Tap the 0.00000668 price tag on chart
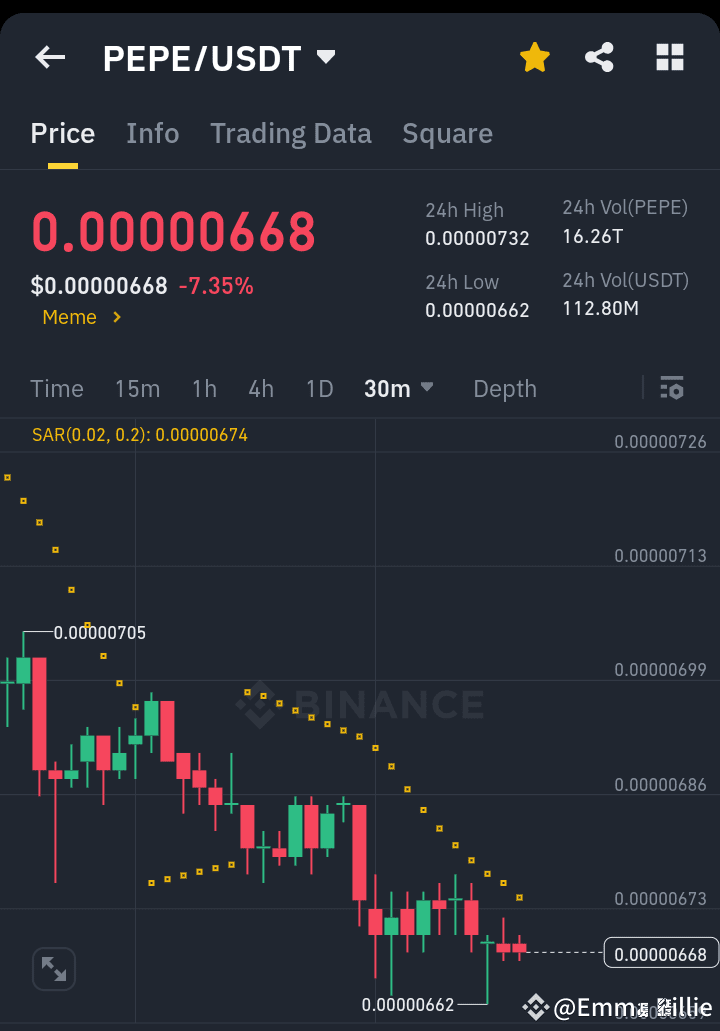Viewport: 720px width, 1031px height. (x=660, y=954)
